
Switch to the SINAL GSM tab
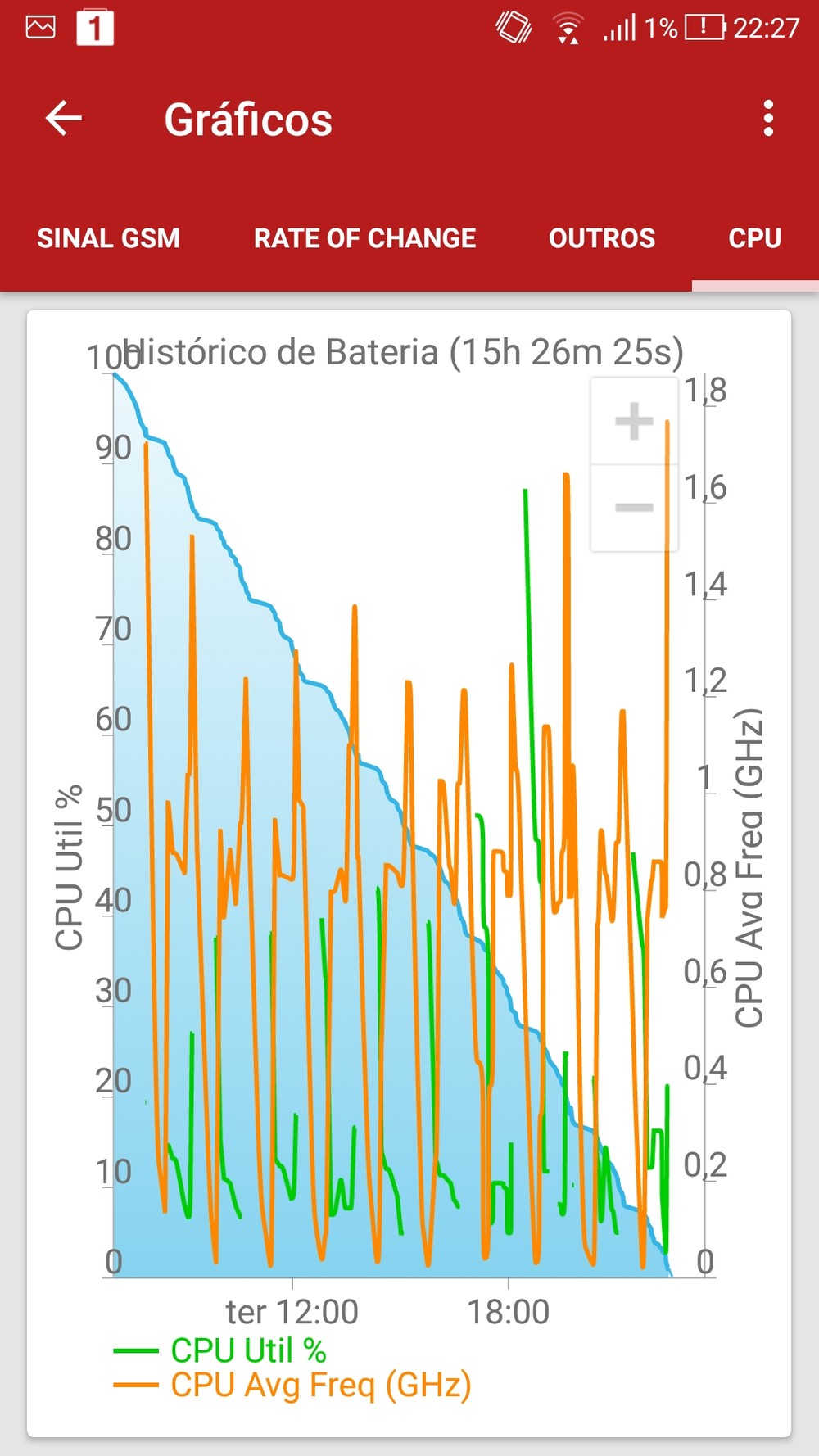click(x=108, y=238)
